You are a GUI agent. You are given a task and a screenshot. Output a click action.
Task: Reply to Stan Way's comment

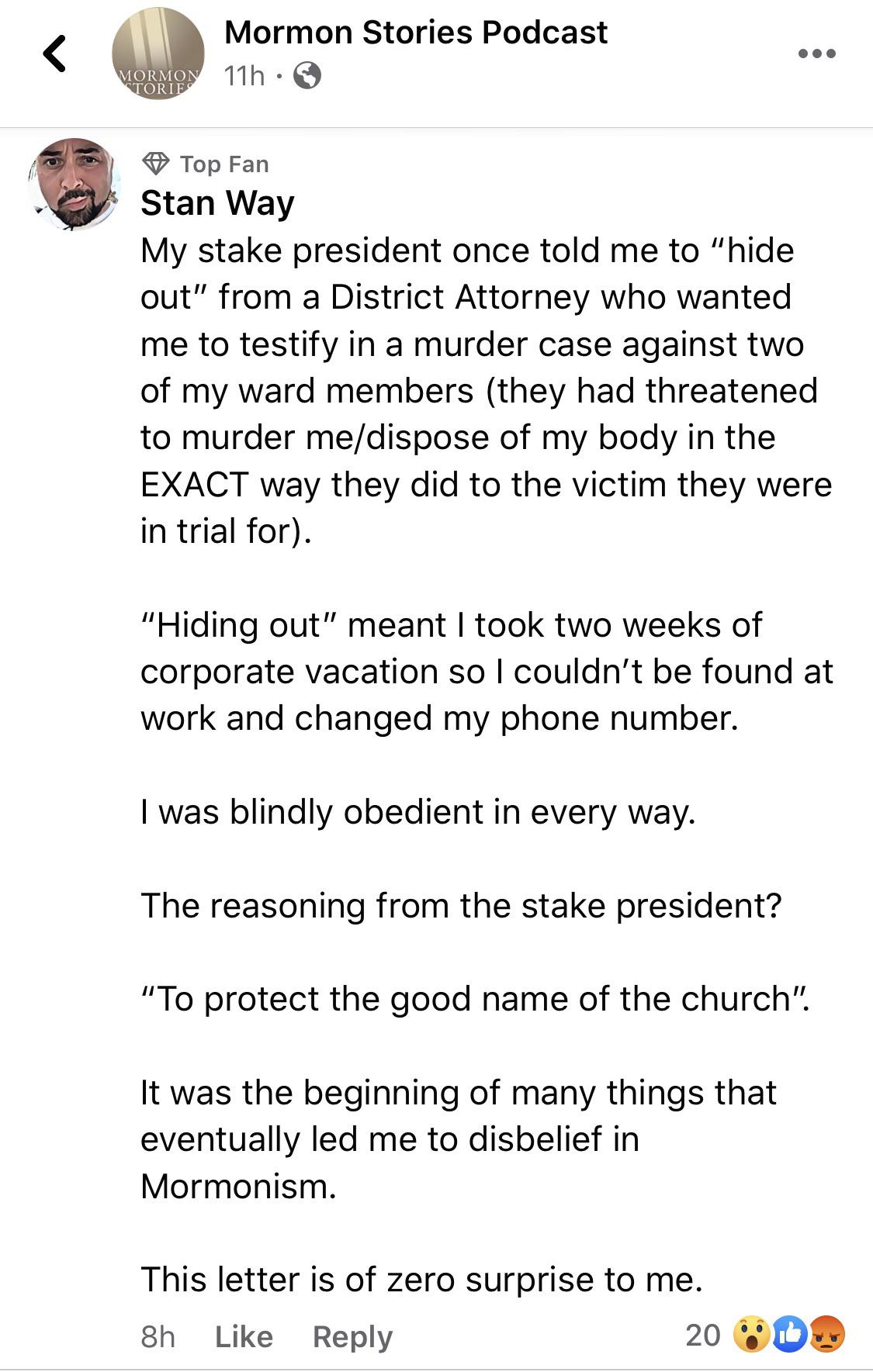(x=352, y=1336)
